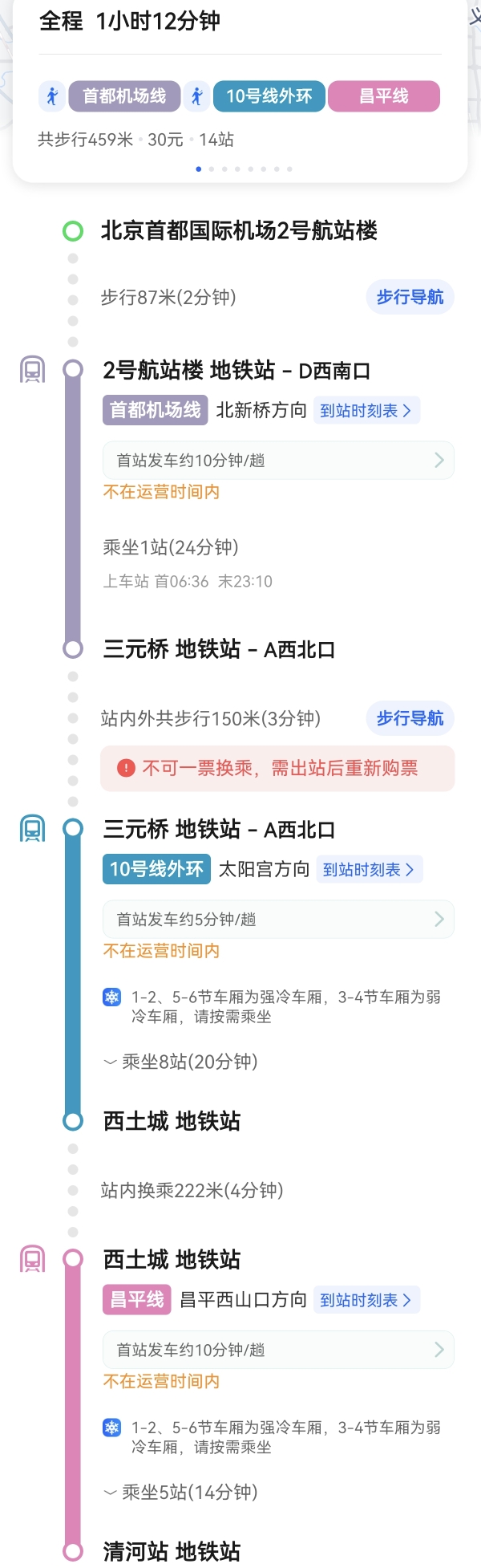Expand the 乘坐5站(14分钟) stop list

(182, 1493)
